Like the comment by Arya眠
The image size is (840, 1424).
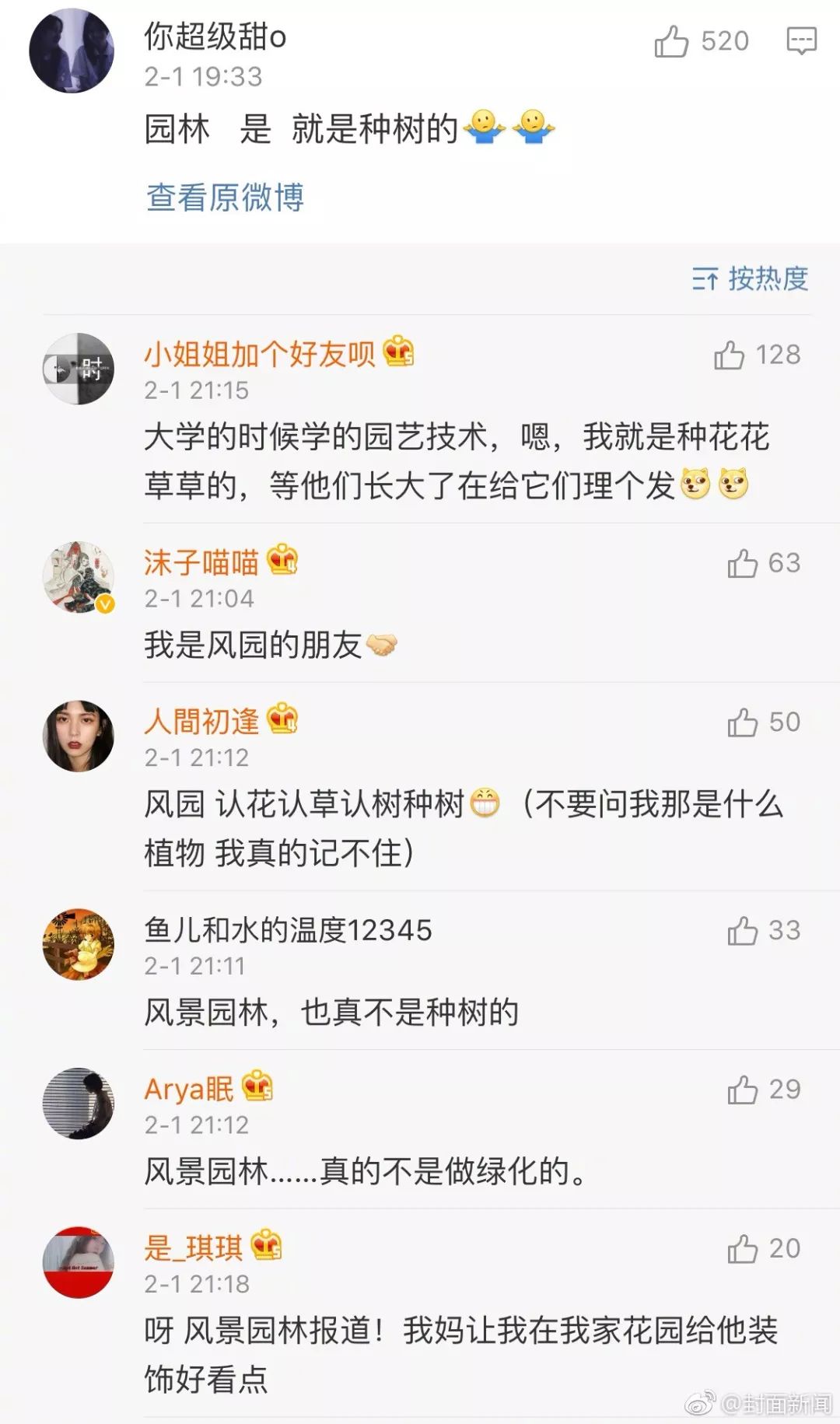pyautogui.click(x=742, y=1090)
